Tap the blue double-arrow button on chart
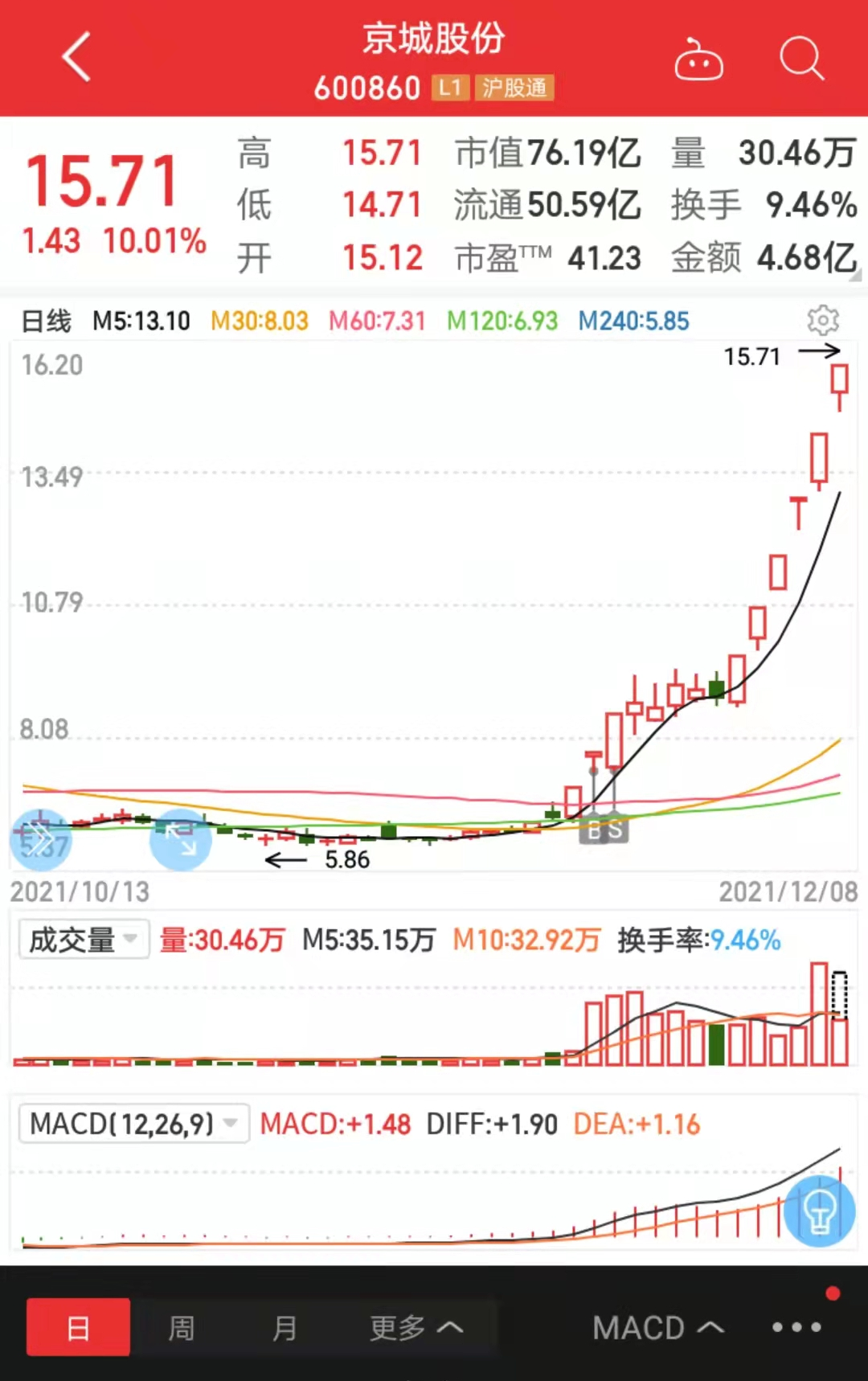The height and width of the screenshot is (1381, 868). pos(40,839)
